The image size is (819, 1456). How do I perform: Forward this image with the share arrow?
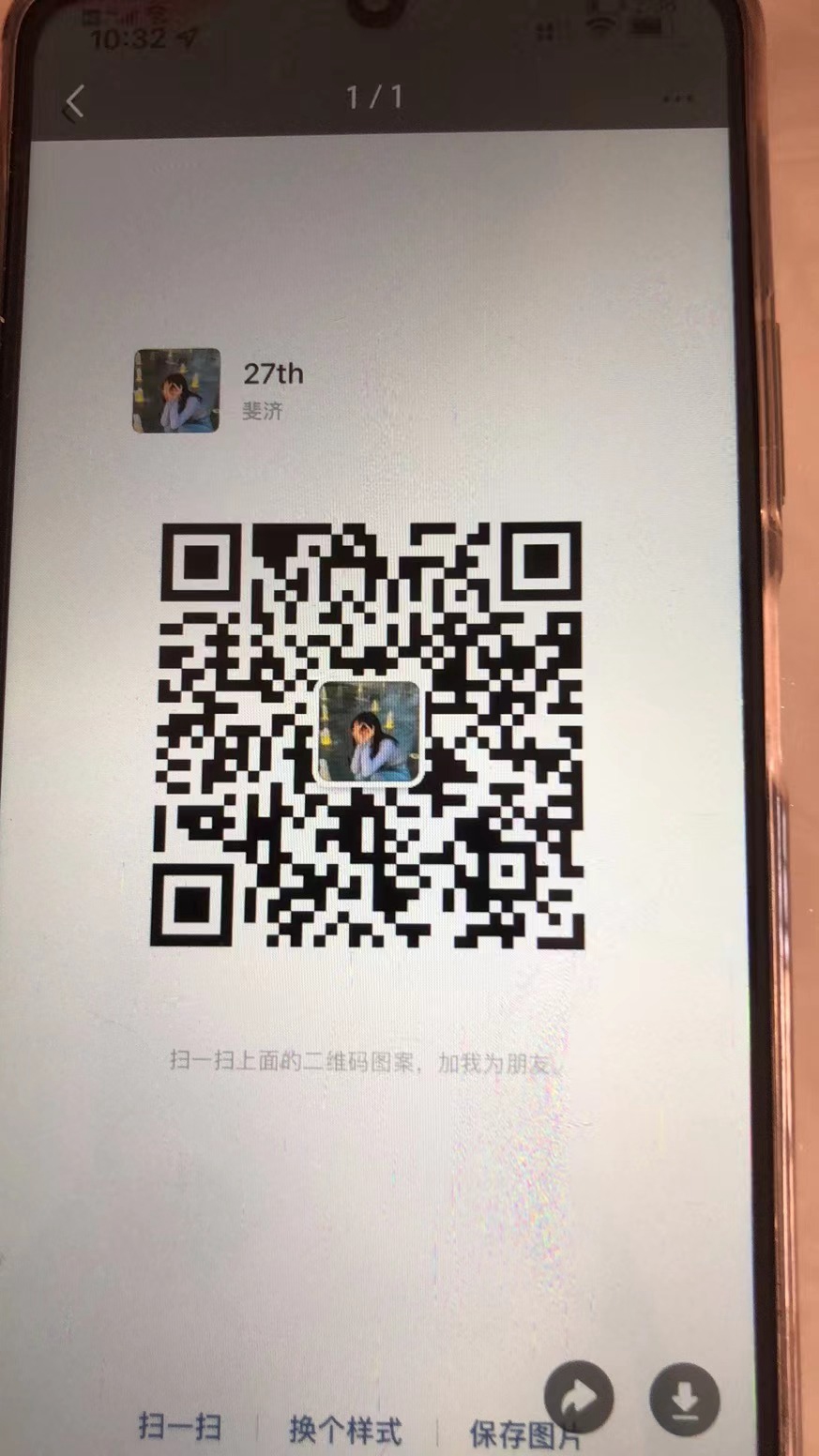580,1399
